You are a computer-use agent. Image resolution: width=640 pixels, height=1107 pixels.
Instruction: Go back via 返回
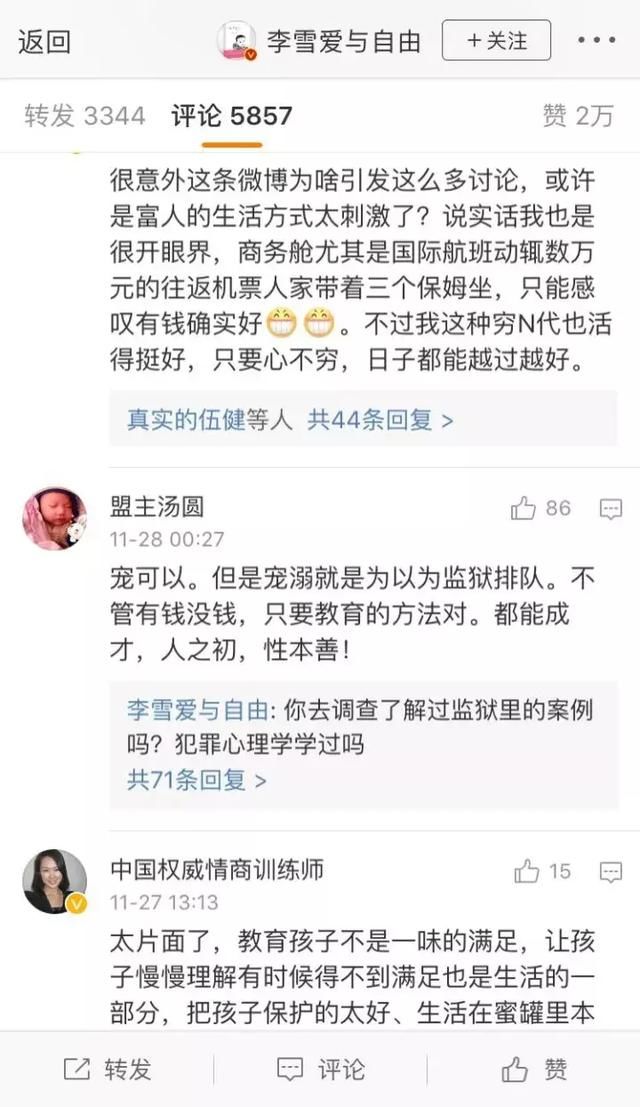tap(44, 41)
